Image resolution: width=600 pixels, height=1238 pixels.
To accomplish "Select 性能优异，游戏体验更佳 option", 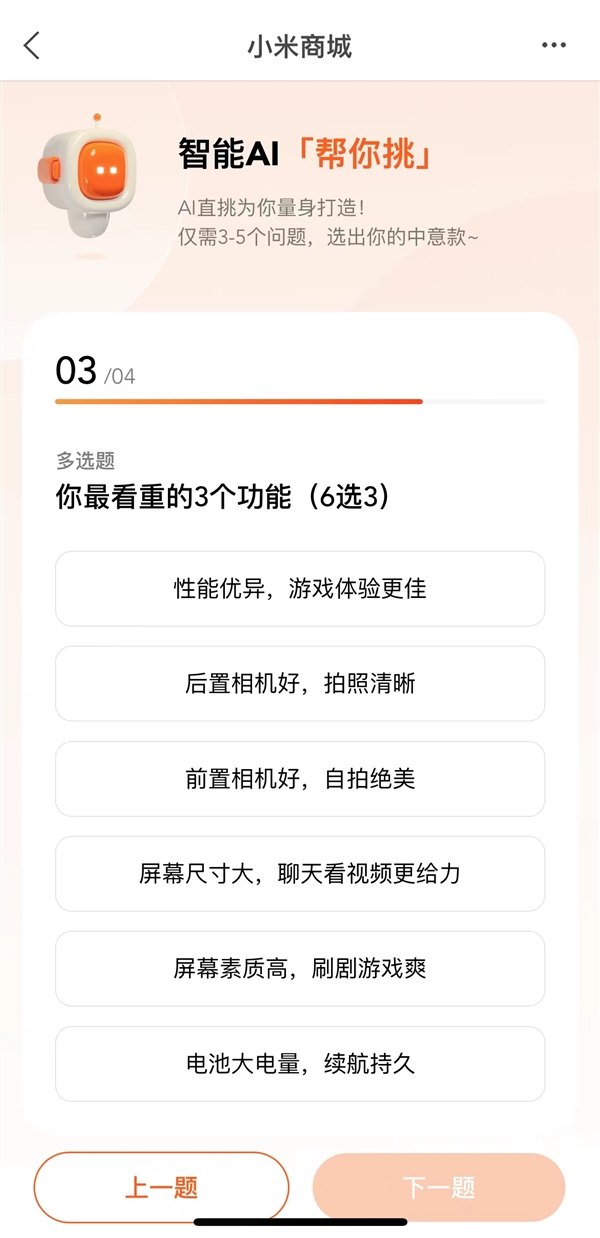I will click(300, 588).
